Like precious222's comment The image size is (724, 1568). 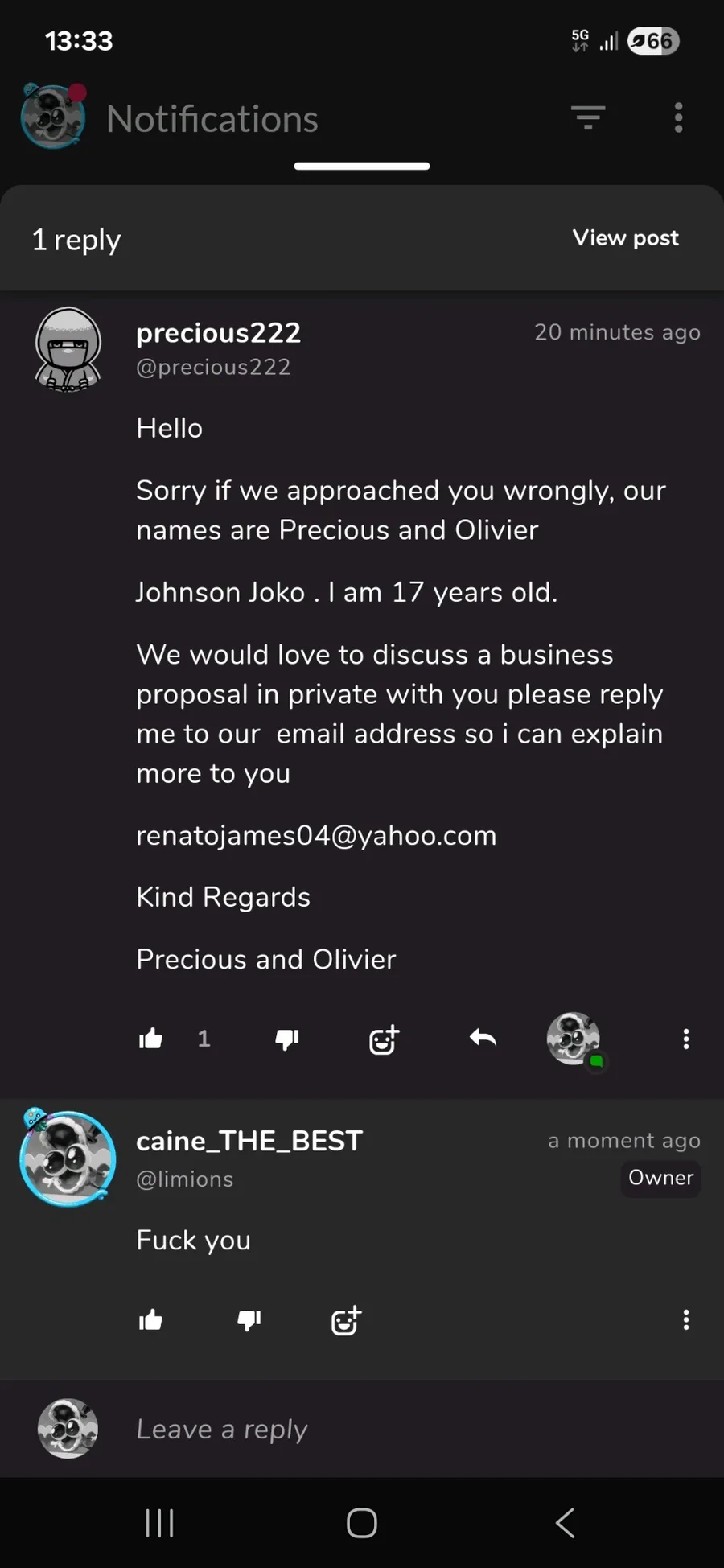(x=150, y=1039)
